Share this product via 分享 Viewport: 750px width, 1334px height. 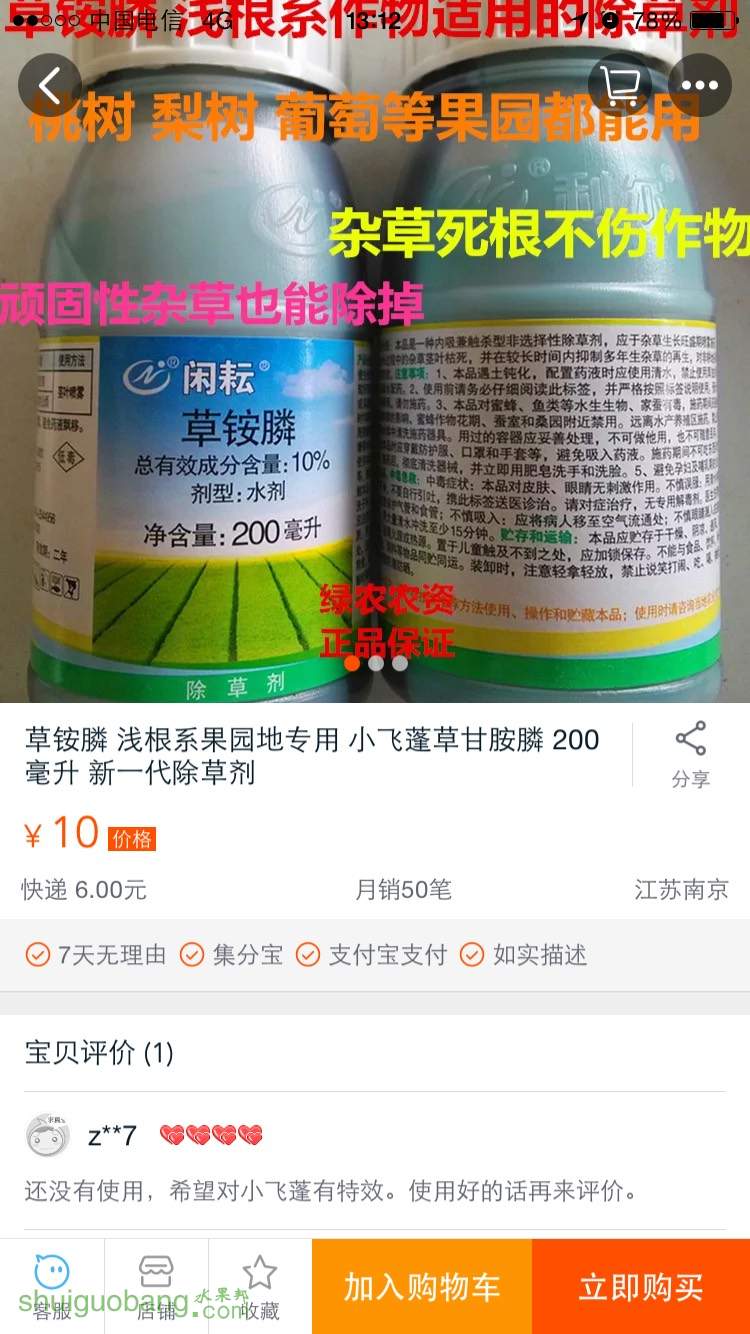point(690,755)
